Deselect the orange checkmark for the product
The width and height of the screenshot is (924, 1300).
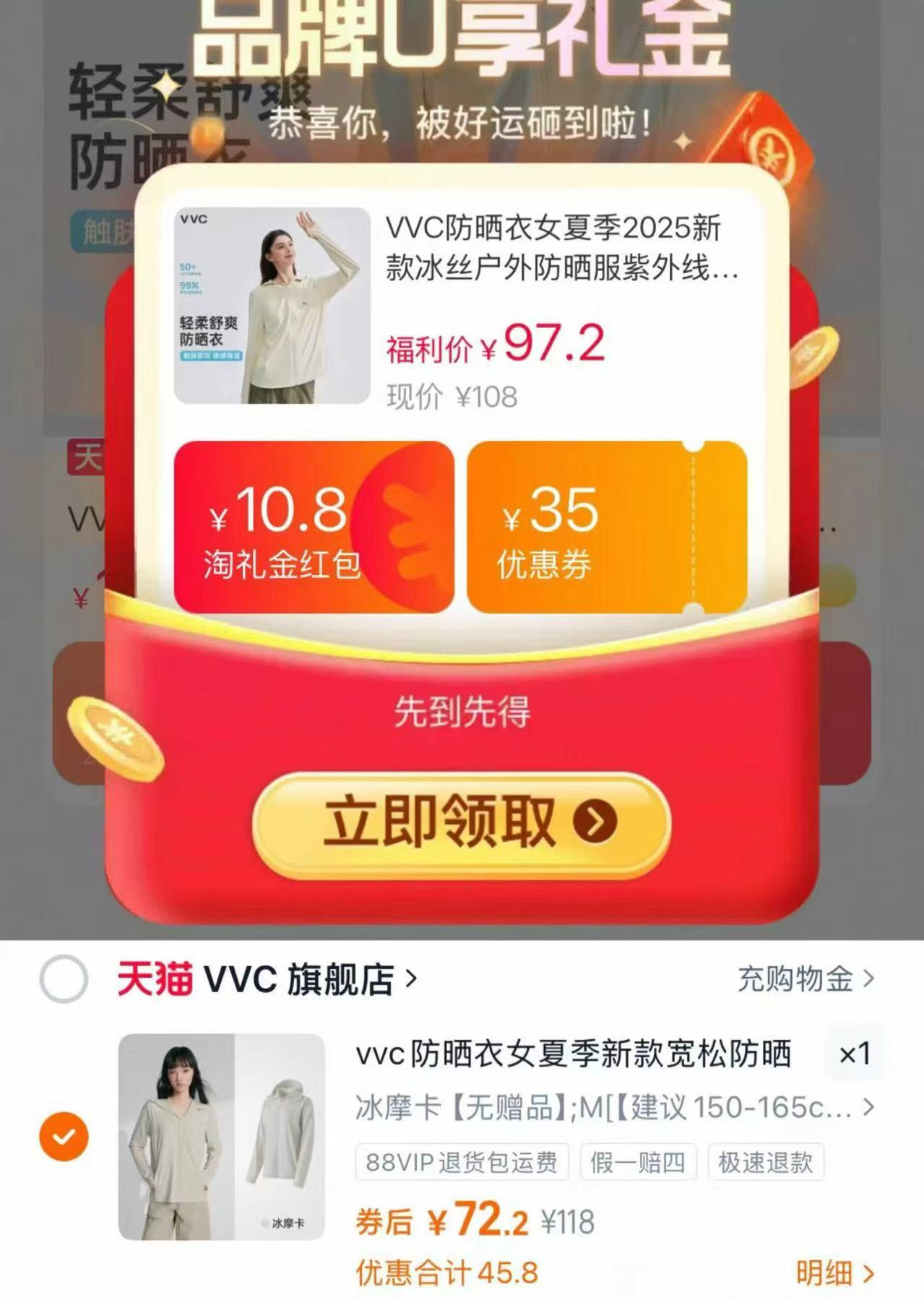(x=66, y=1135)
